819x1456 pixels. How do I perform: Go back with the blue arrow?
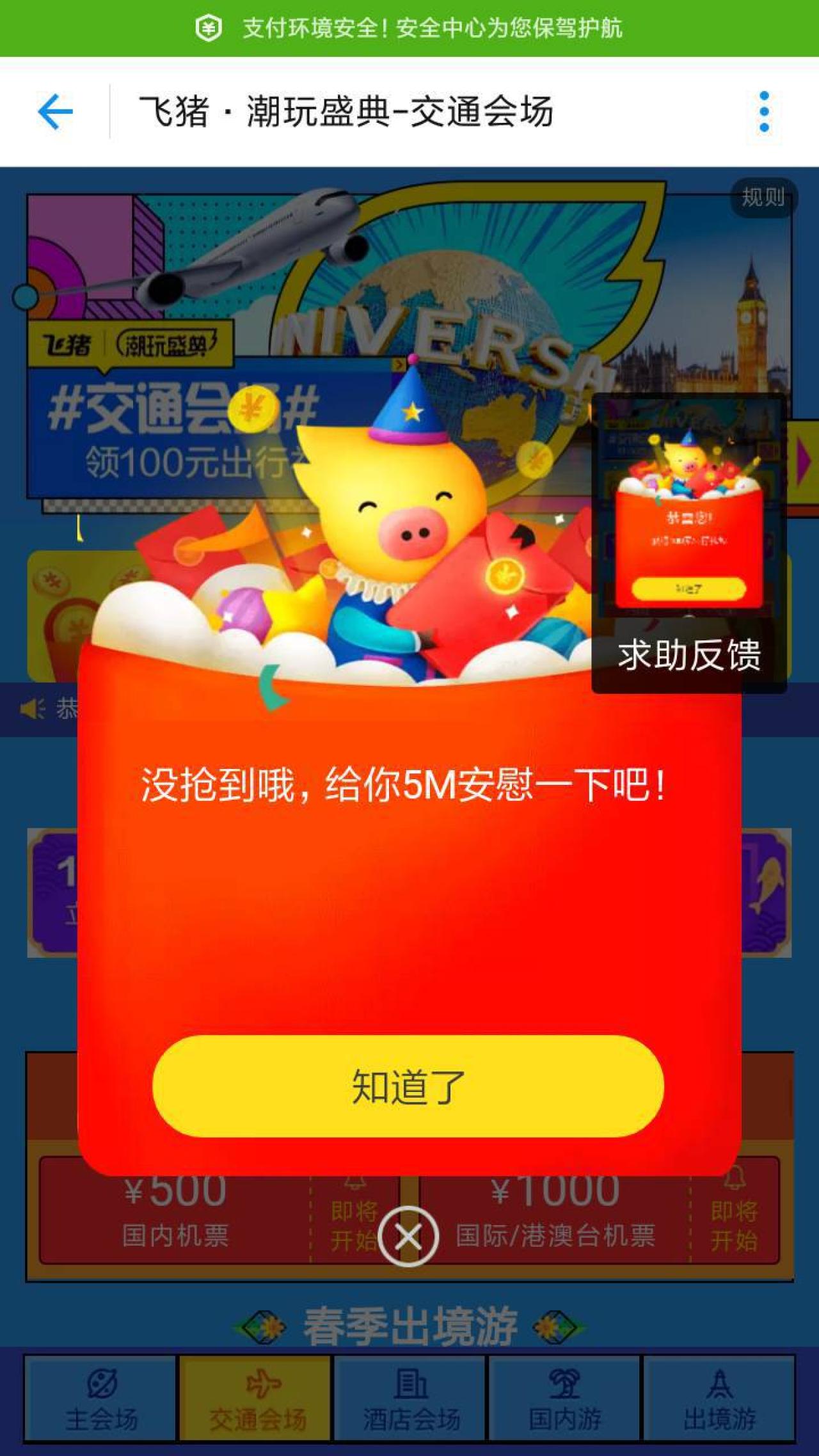(55, 112)
